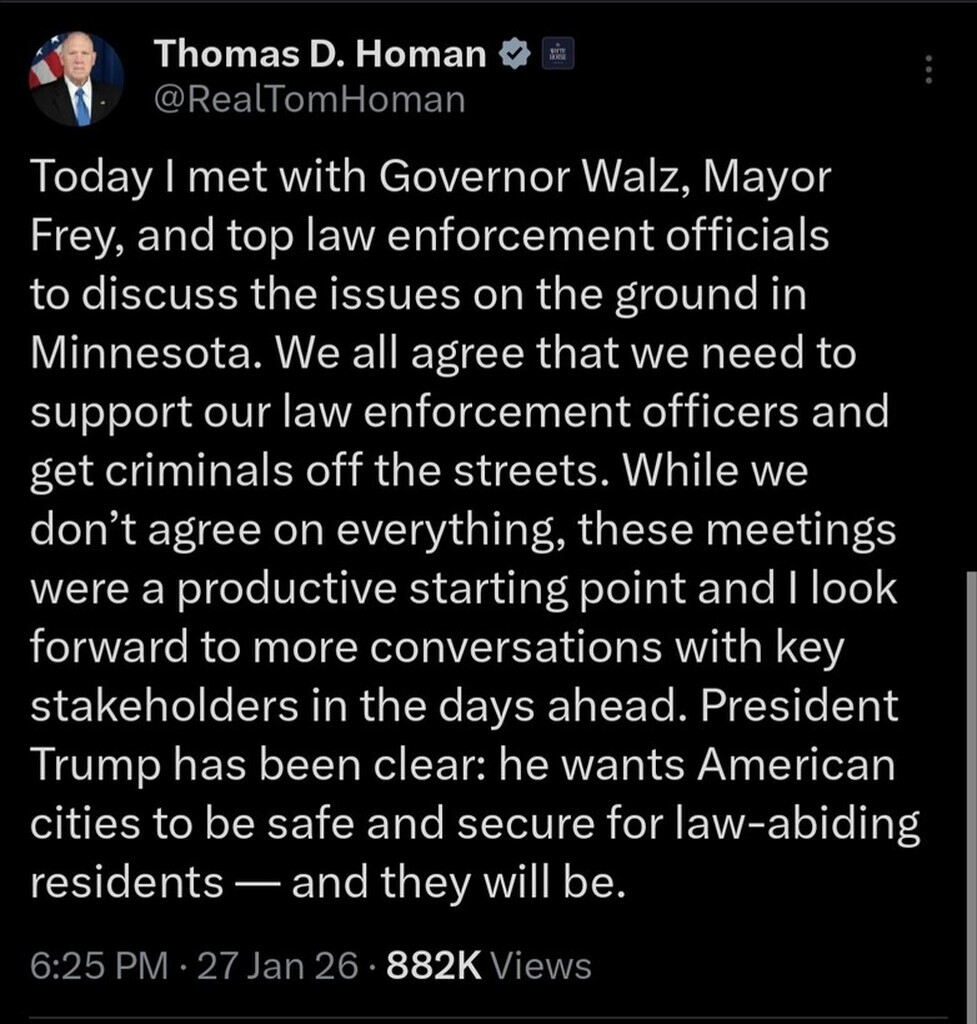Tap the White House affiliation badge
Image resolution: width=977 pixels, height=1024 pixels.
pyautogui.click(x=557, y=57)
